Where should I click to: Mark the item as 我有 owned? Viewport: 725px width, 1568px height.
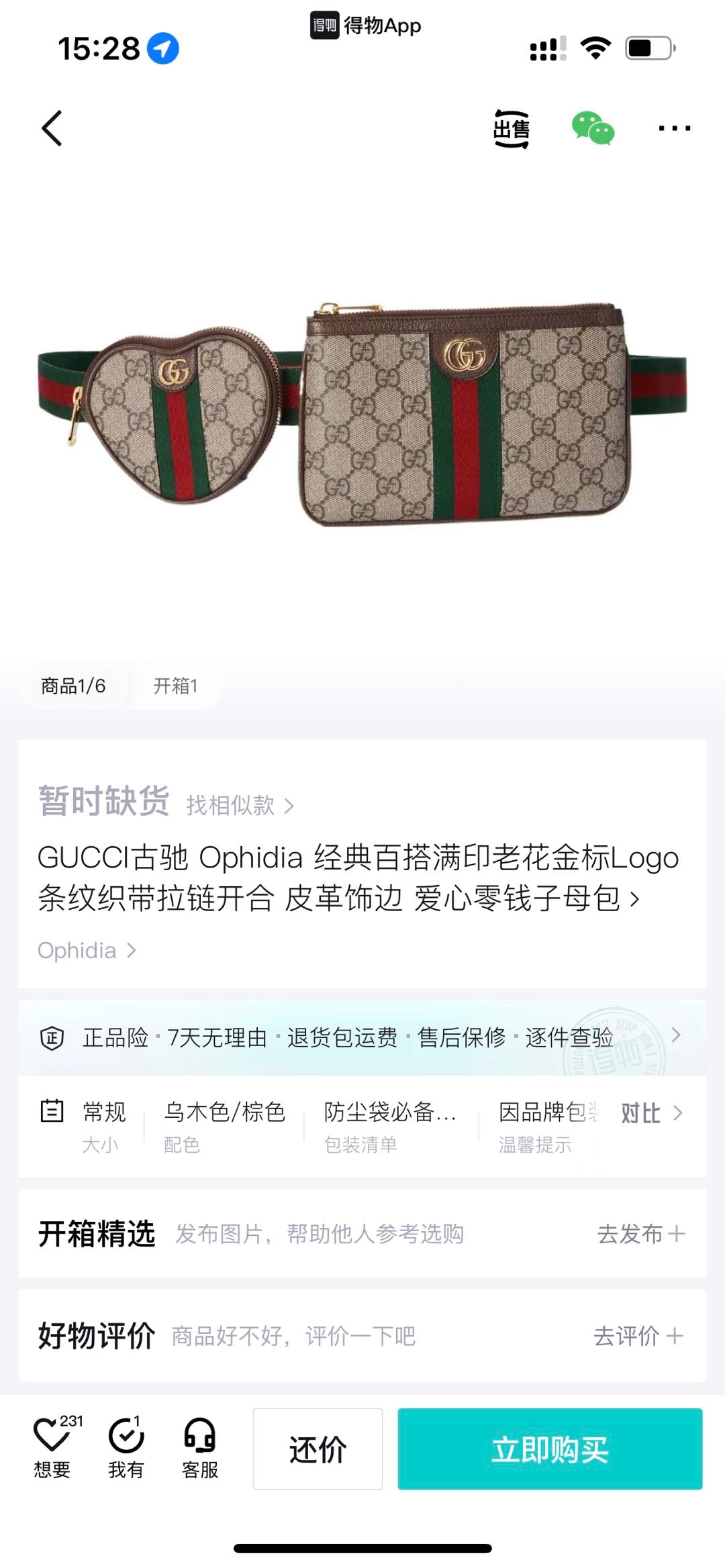pyautogui.click(x=126, y=1448)
